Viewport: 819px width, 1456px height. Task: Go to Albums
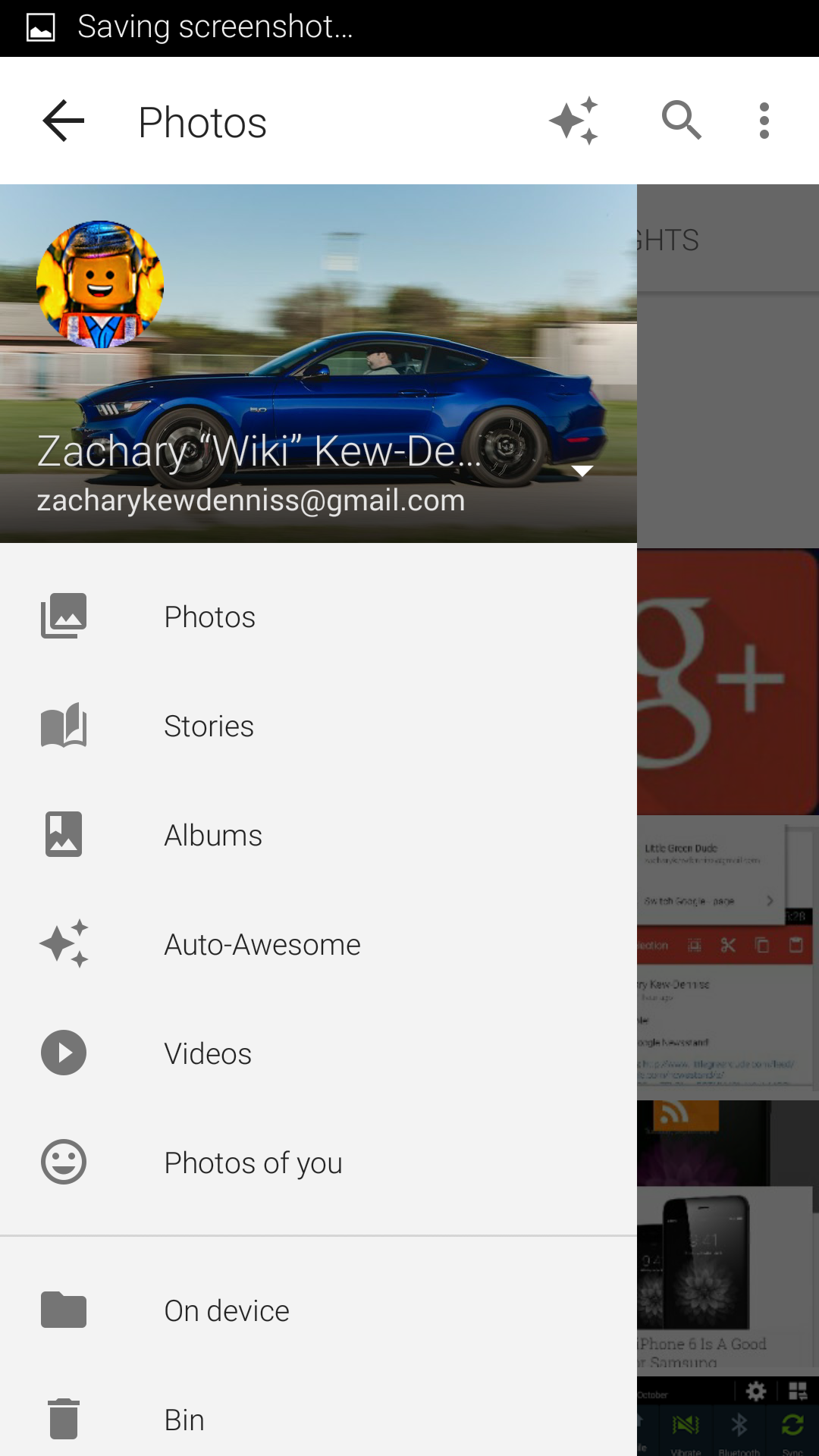coord(213,836)
